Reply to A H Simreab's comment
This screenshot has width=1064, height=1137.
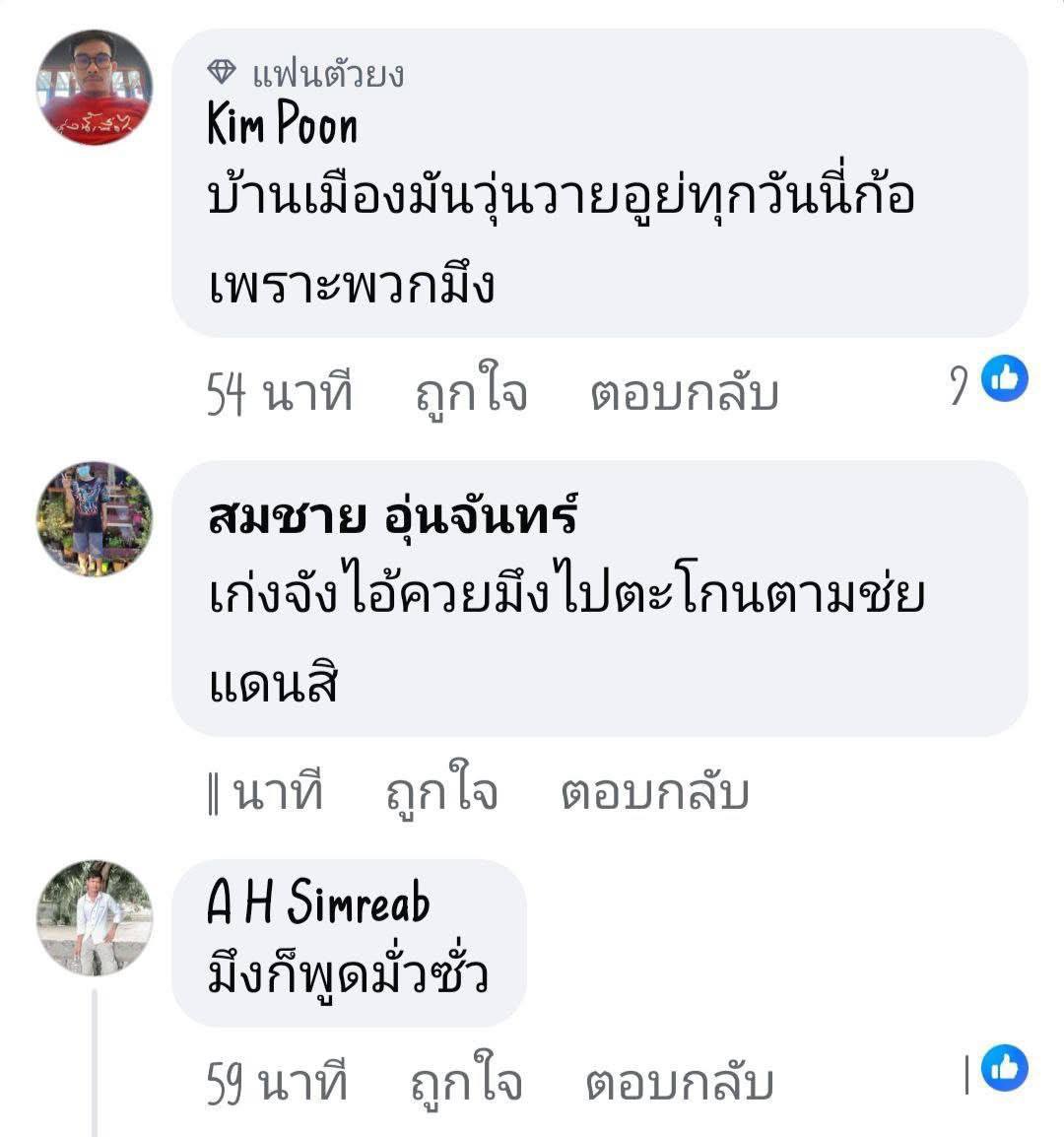(679, 1084)
